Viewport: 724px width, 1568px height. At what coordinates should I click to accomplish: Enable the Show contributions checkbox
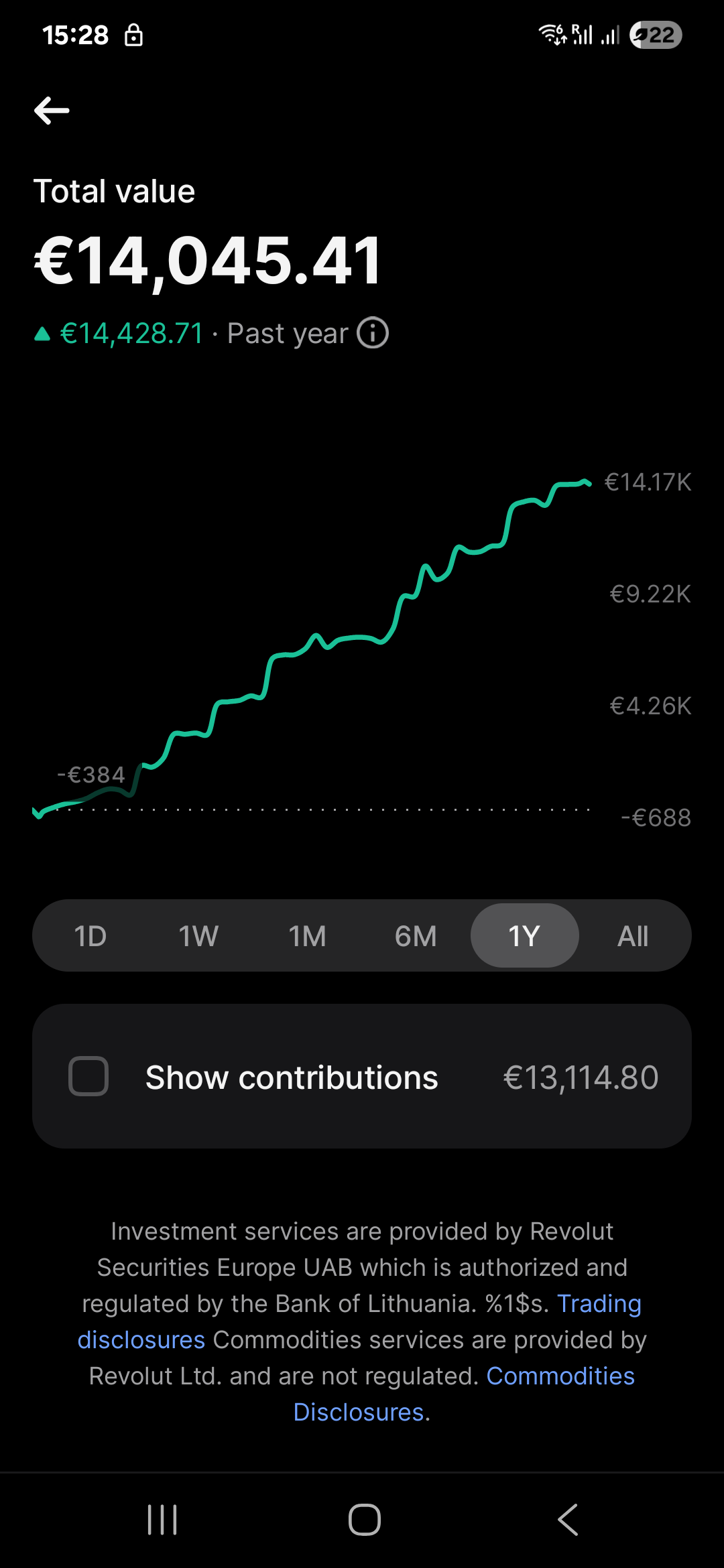tap(88, 1076)
